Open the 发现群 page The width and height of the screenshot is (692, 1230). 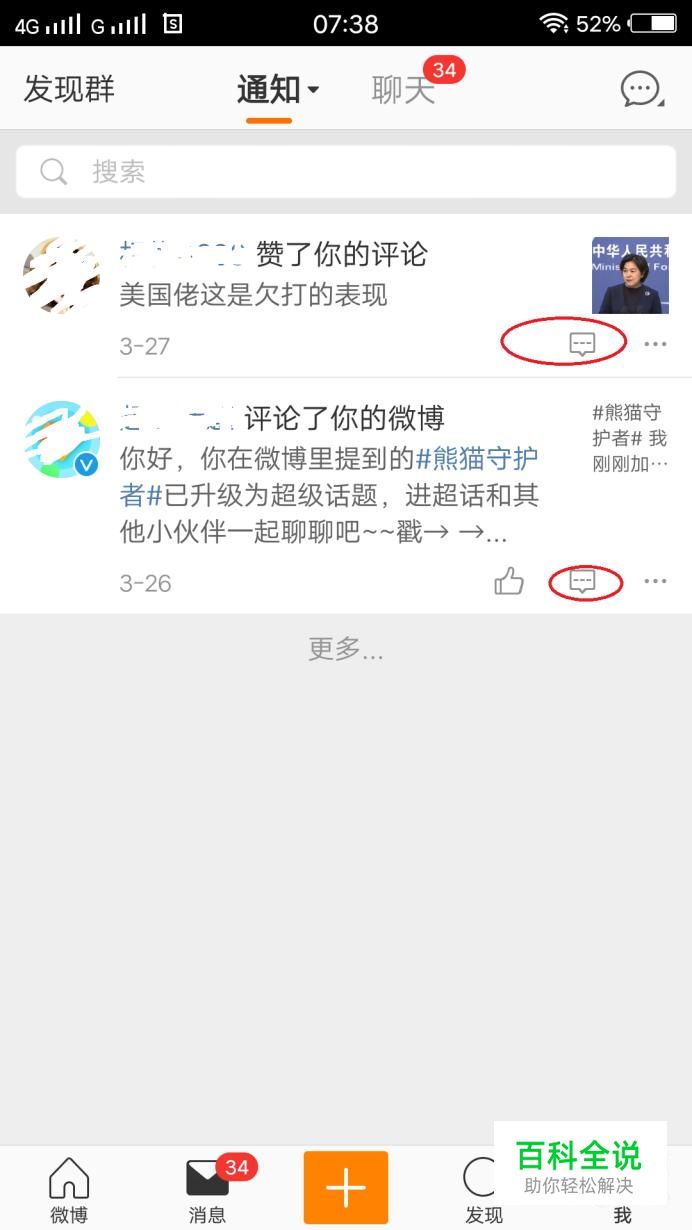click(x=69, y=90)
